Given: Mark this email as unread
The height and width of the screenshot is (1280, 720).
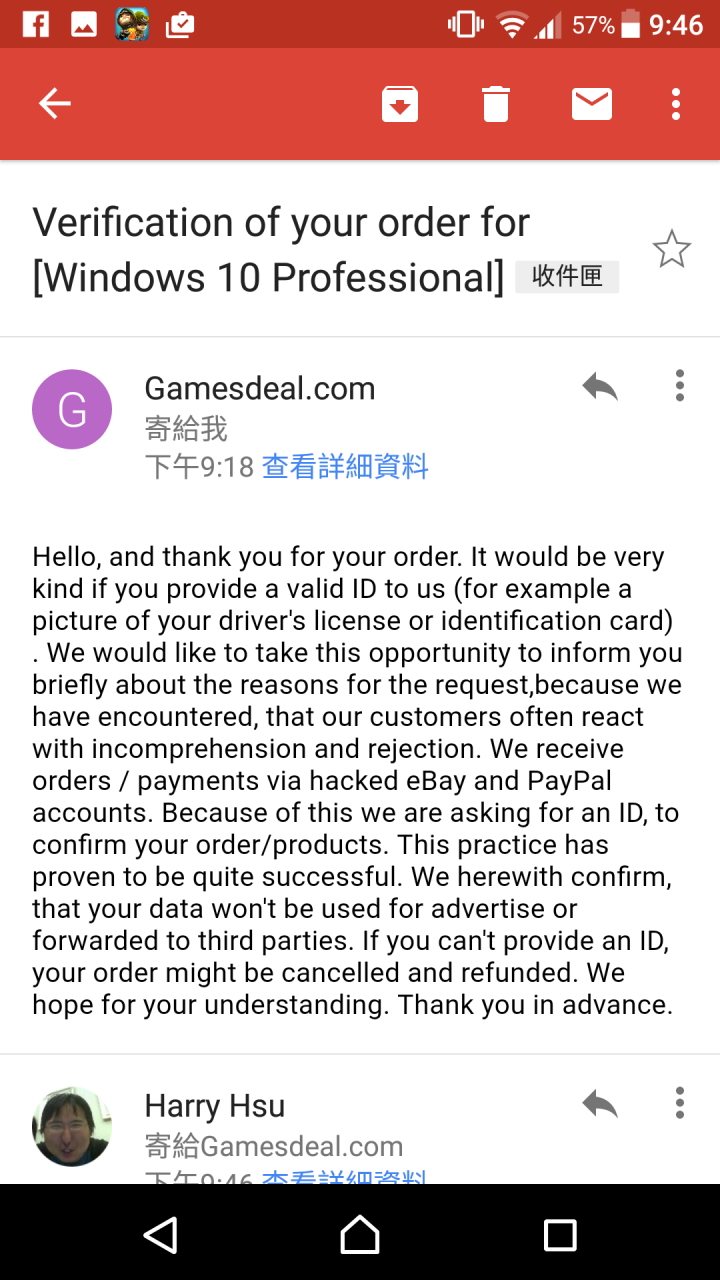Looking at the screenshot, I should tap(591, 104).
